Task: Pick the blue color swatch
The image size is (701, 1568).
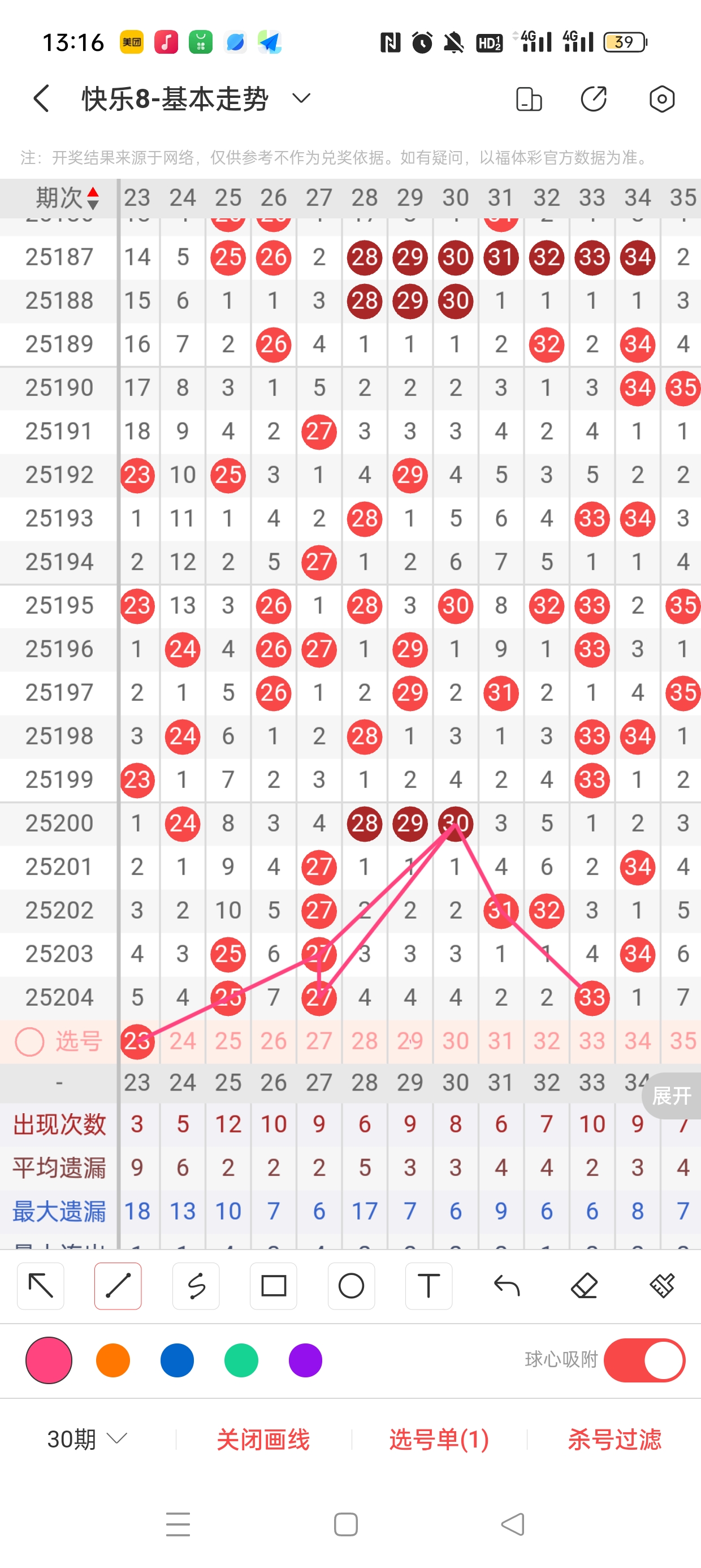Action: (177, 1360)
